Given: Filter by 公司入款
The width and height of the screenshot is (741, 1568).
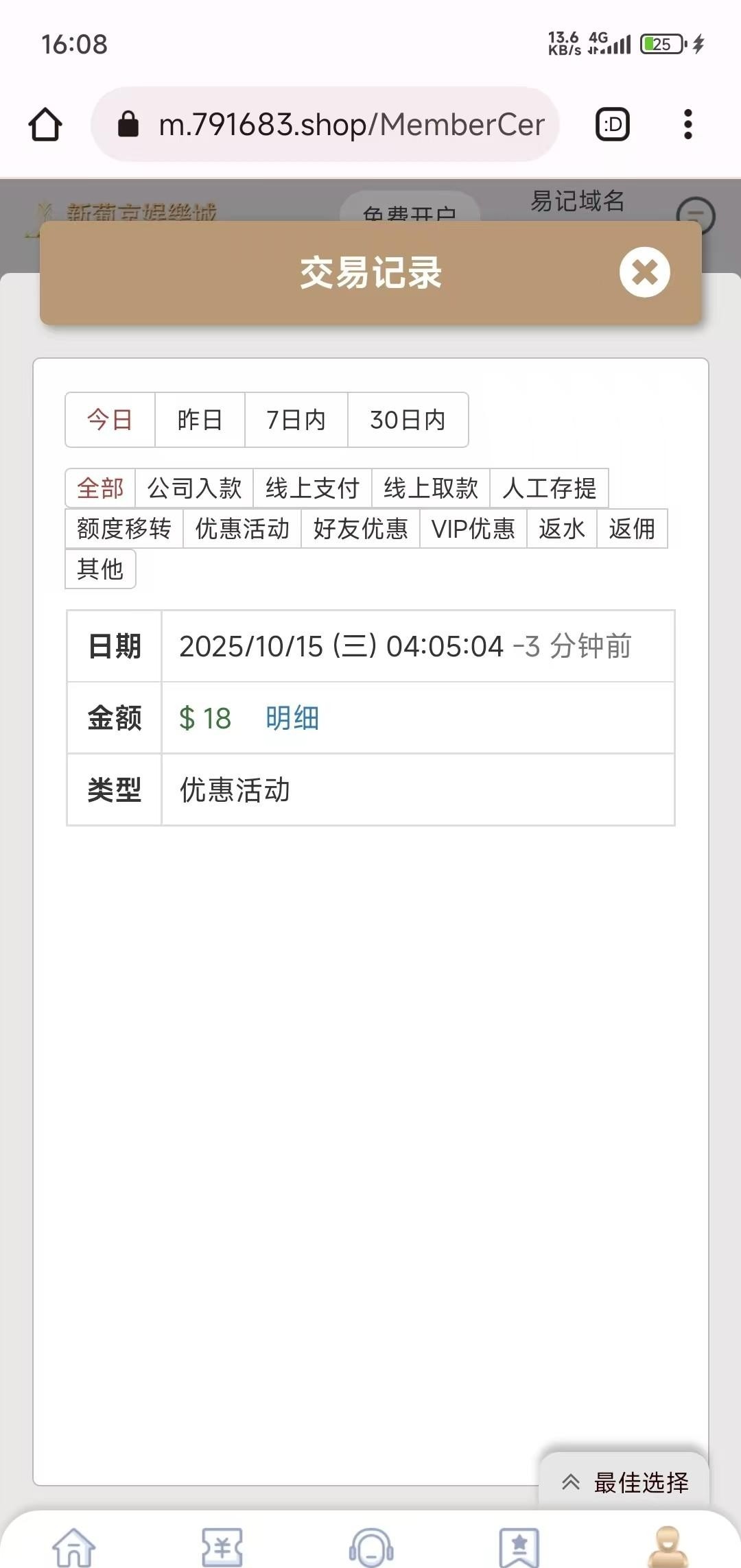Looking at the screenshot, I should tap(194, 488).
